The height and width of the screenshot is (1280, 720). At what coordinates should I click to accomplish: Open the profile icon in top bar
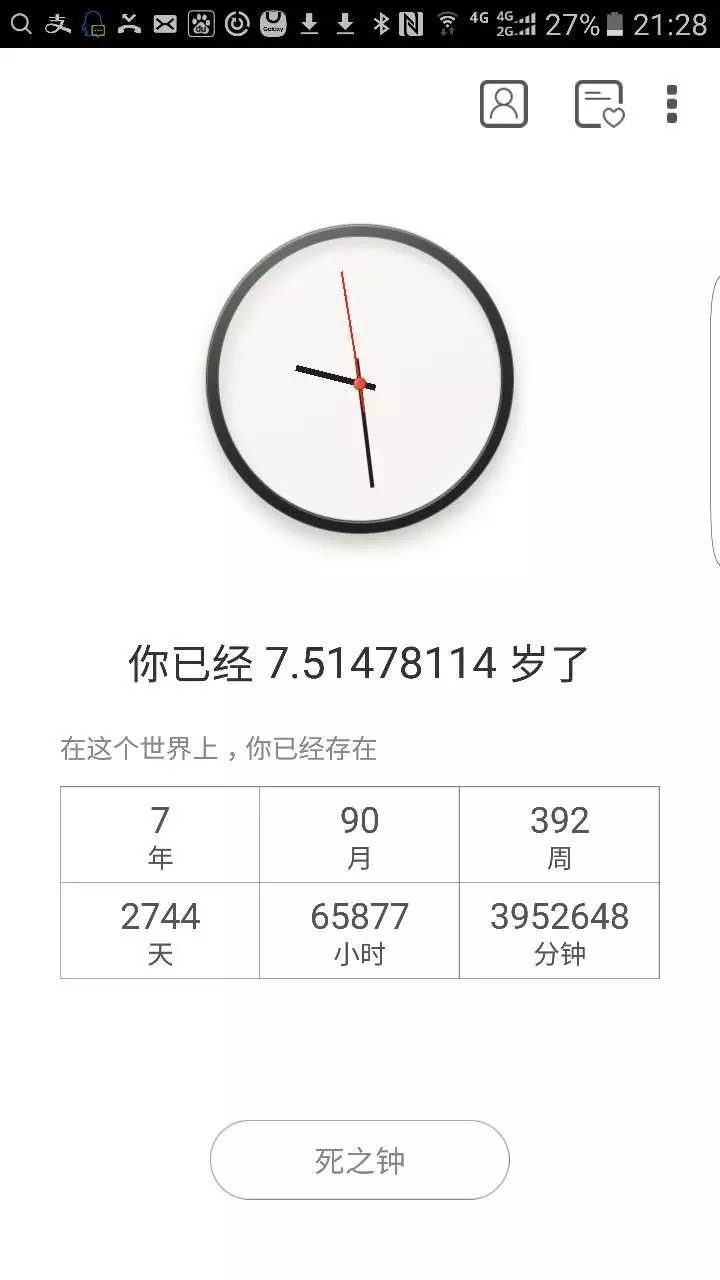pos(504,104)
